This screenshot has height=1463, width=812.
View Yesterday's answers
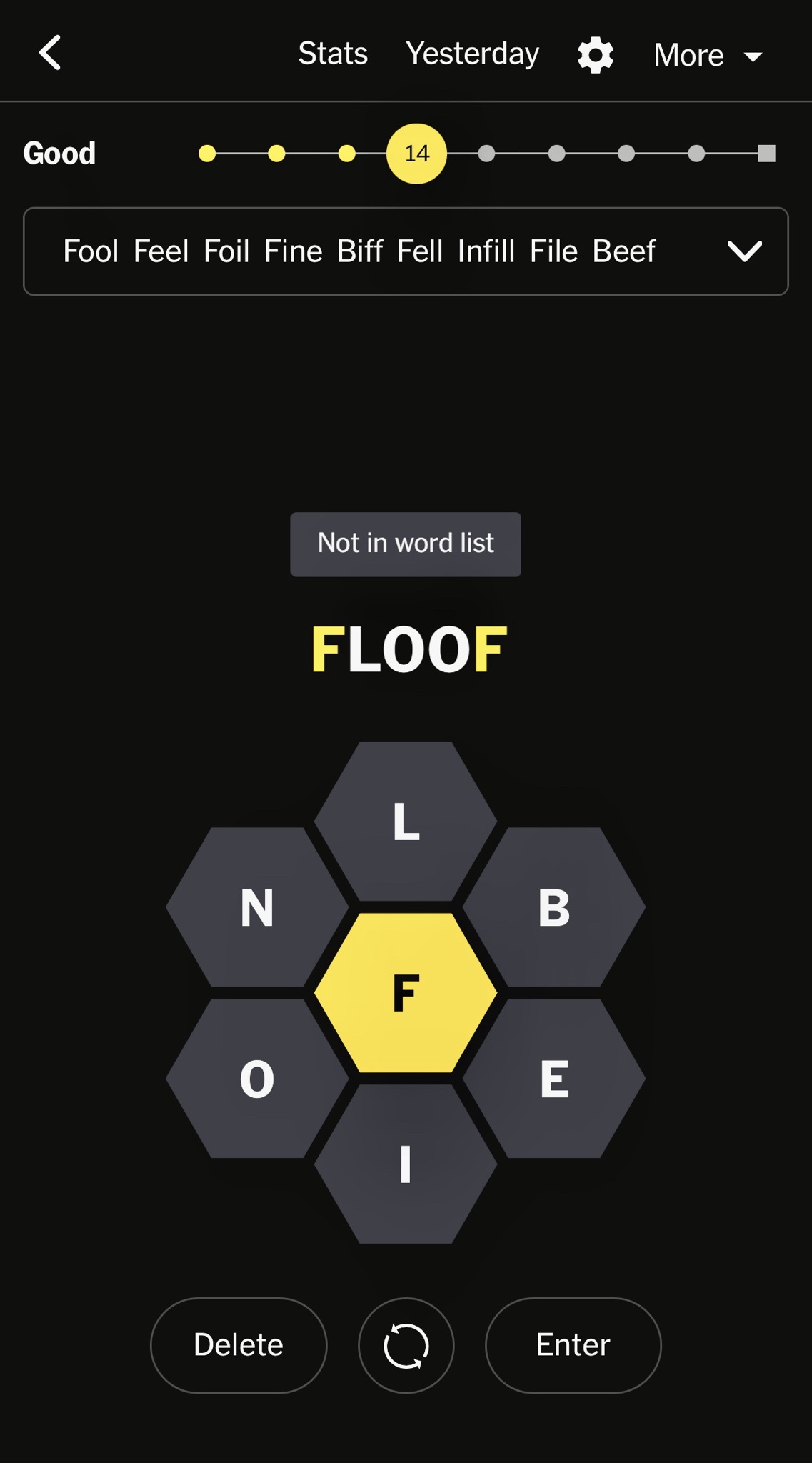click(472, 54)
